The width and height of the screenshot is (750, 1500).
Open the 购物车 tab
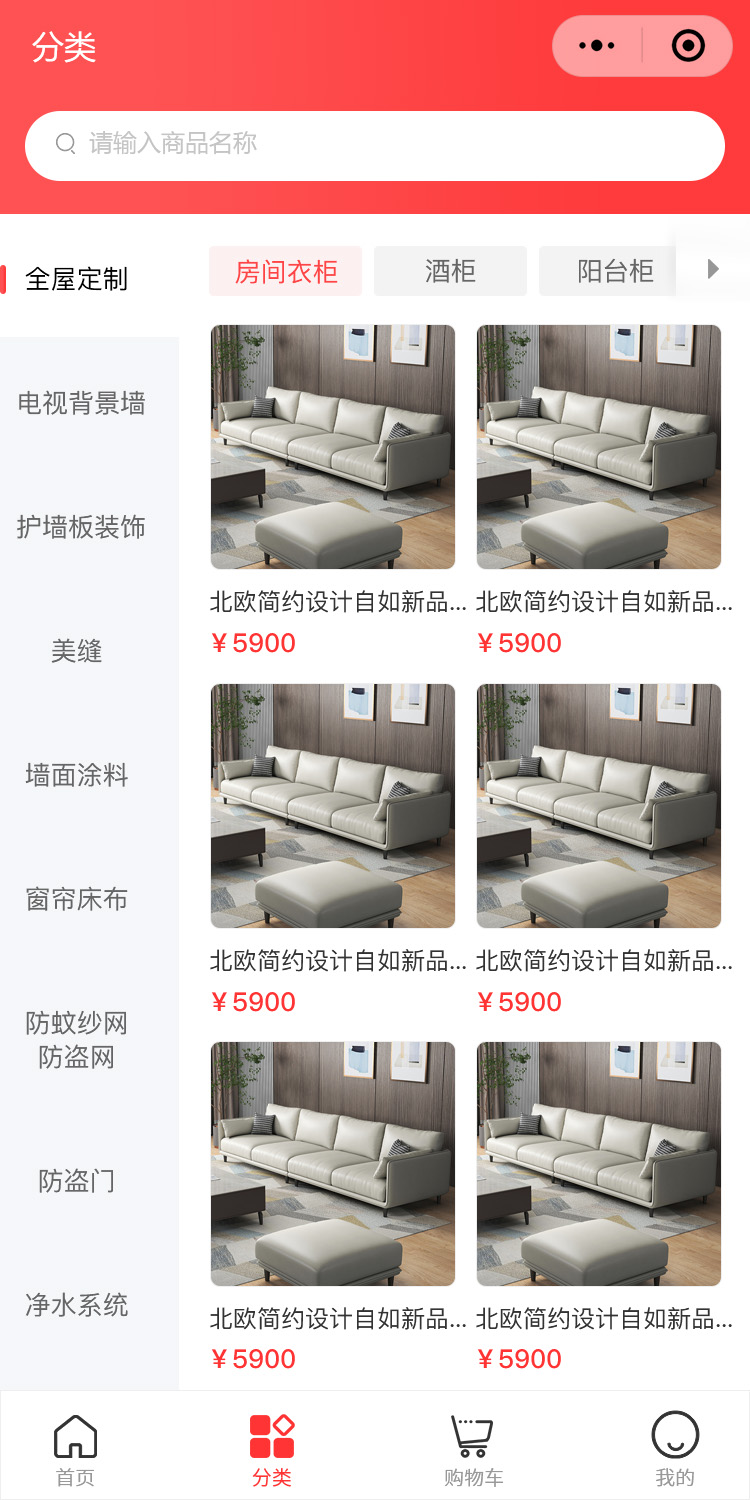[x=473, y=1448]
